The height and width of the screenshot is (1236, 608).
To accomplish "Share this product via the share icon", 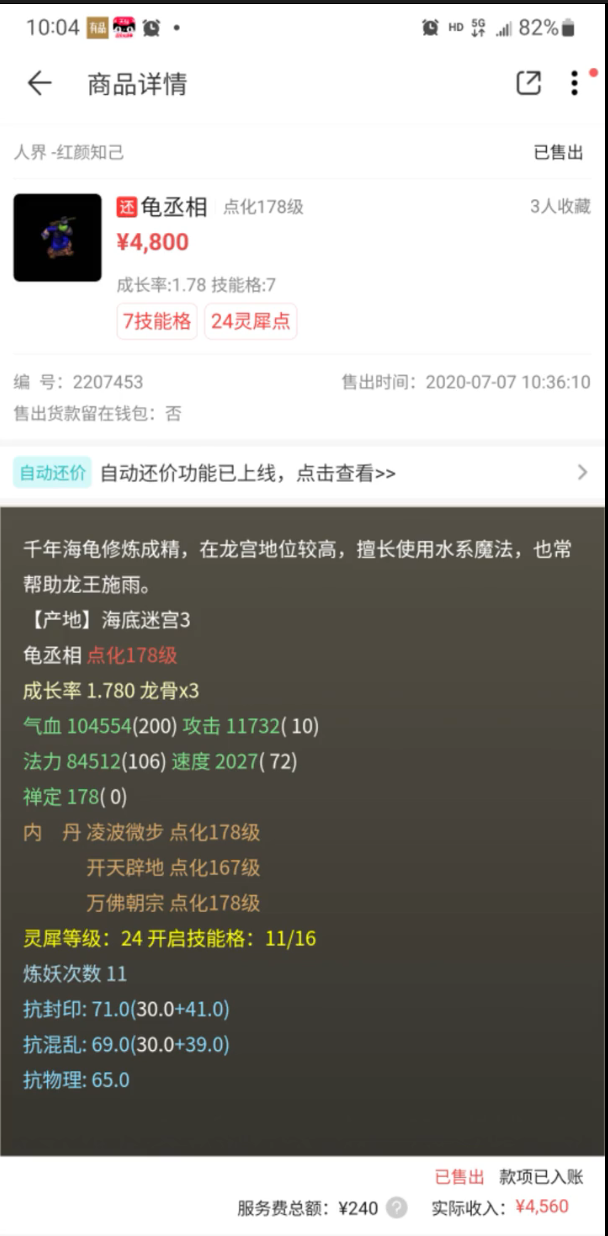I will pyautogui.click(x=528, y=83).
